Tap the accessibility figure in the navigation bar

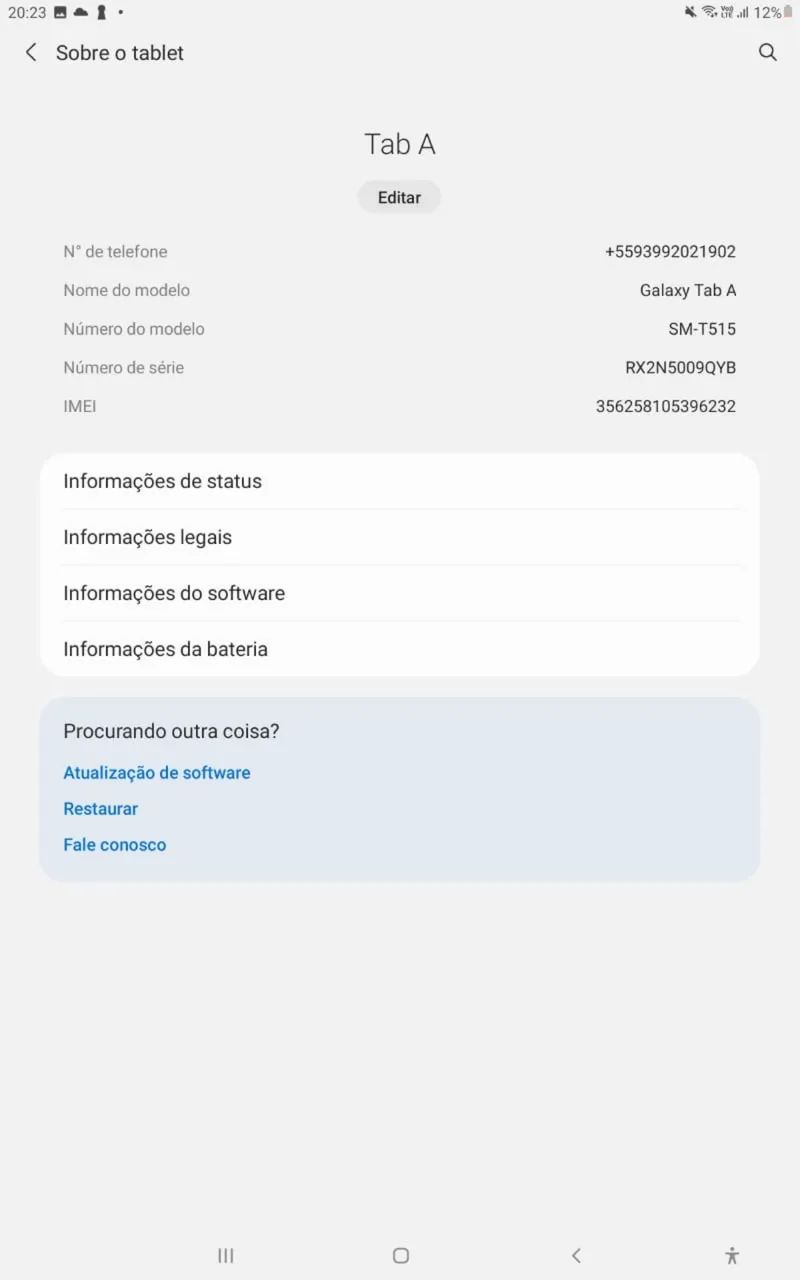pos(732,1255)
